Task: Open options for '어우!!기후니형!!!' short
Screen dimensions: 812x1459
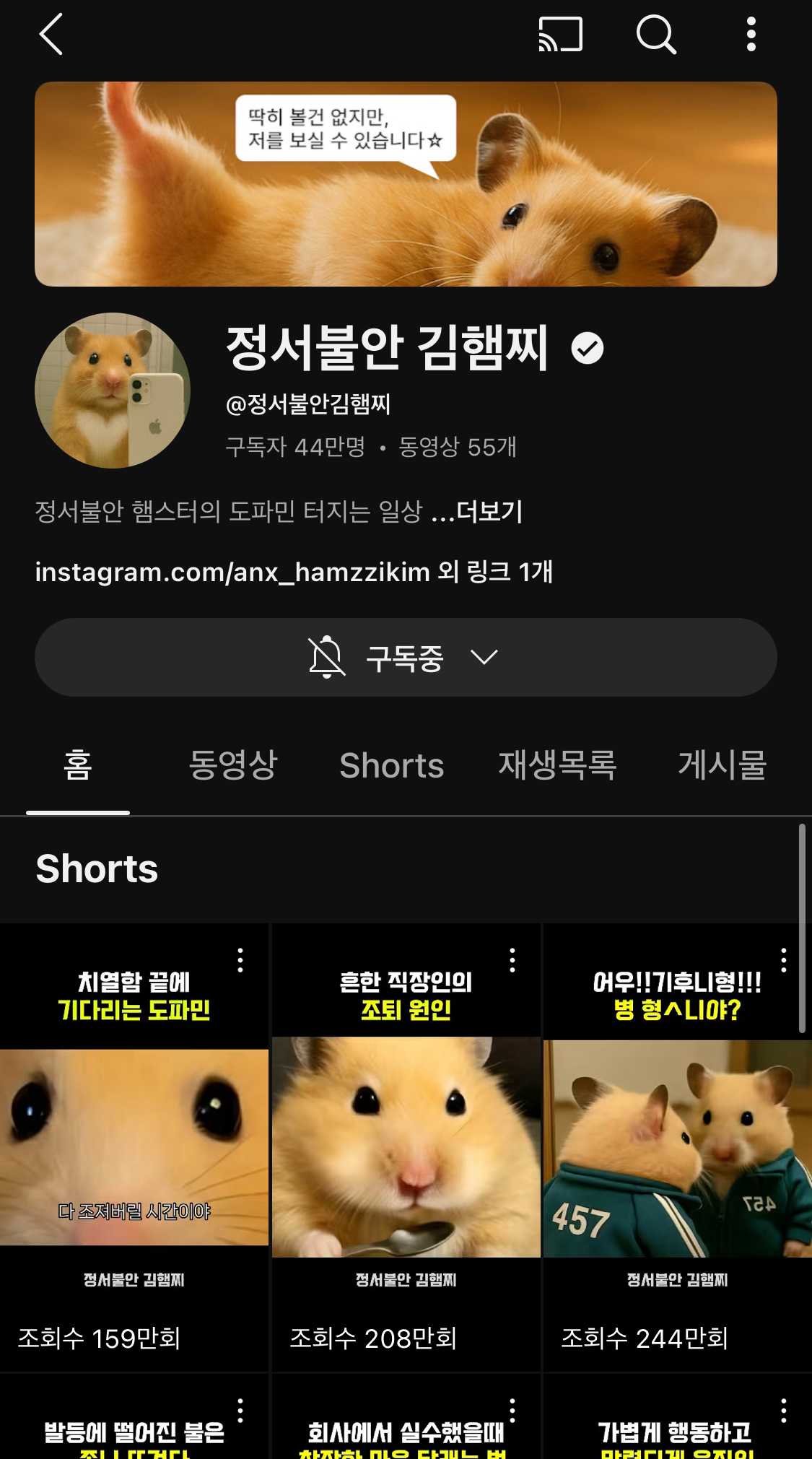Action: 784,960
